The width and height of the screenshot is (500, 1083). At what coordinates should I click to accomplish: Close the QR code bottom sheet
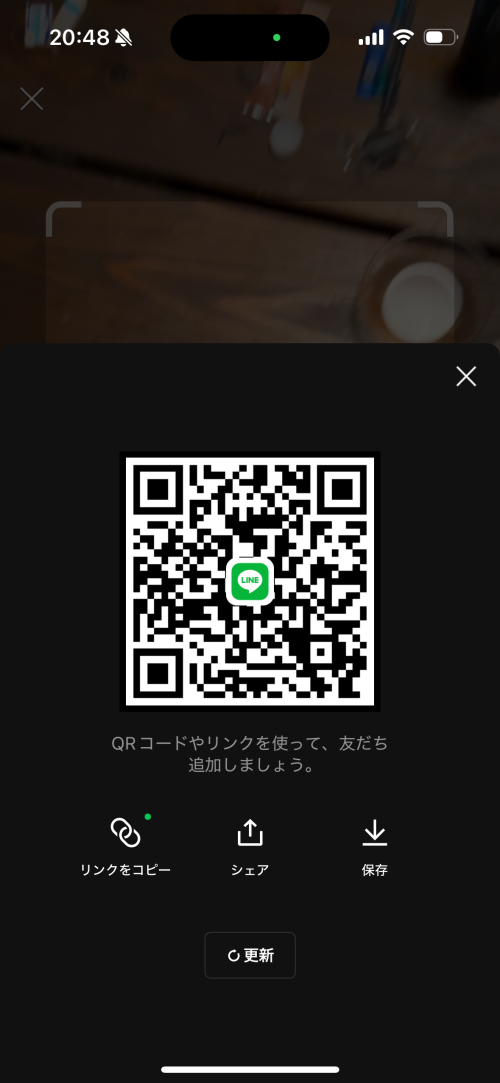tap(466, 376)
